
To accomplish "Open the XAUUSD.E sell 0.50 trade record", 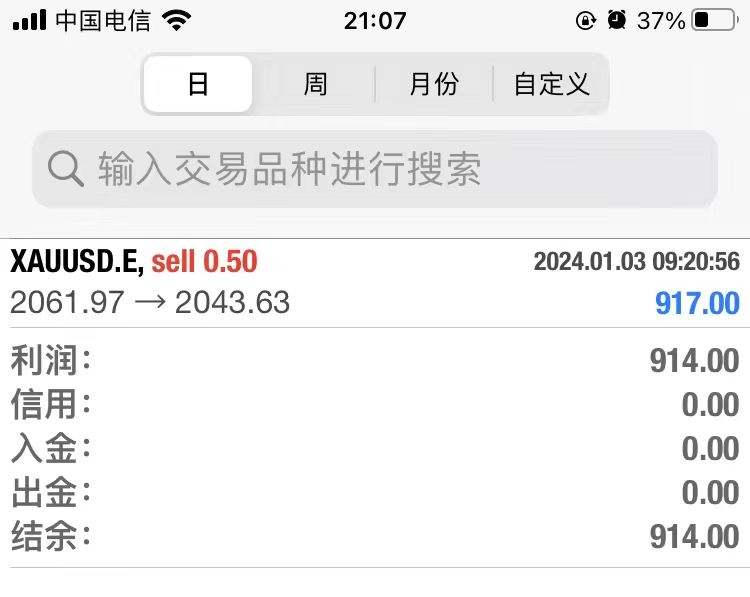I will coord(375,282).
